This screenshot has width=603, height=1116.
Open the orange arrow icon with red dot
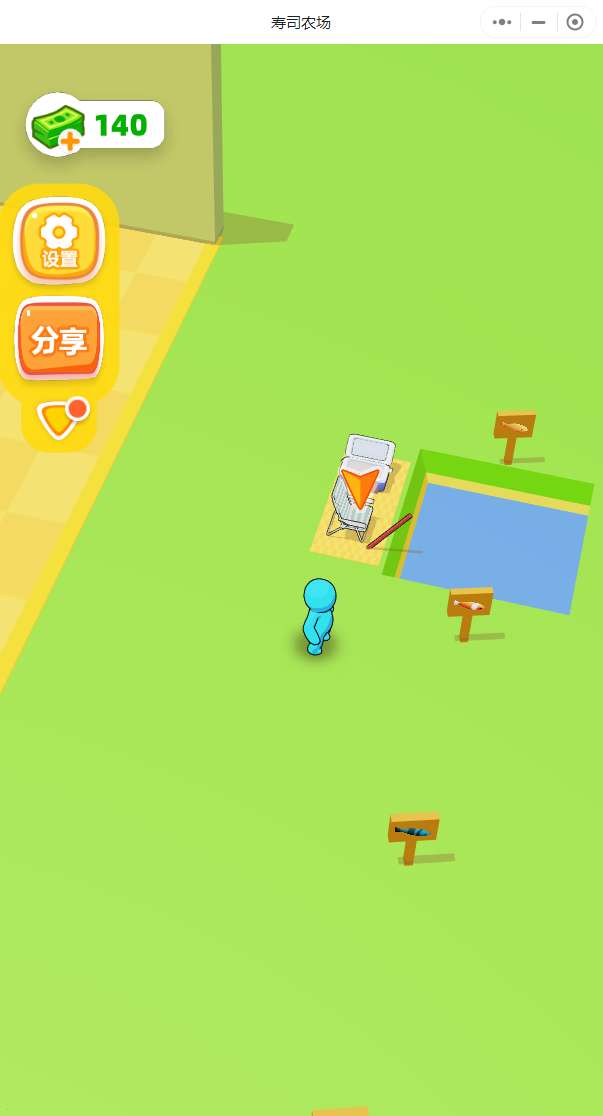click(x=60, y=417)
